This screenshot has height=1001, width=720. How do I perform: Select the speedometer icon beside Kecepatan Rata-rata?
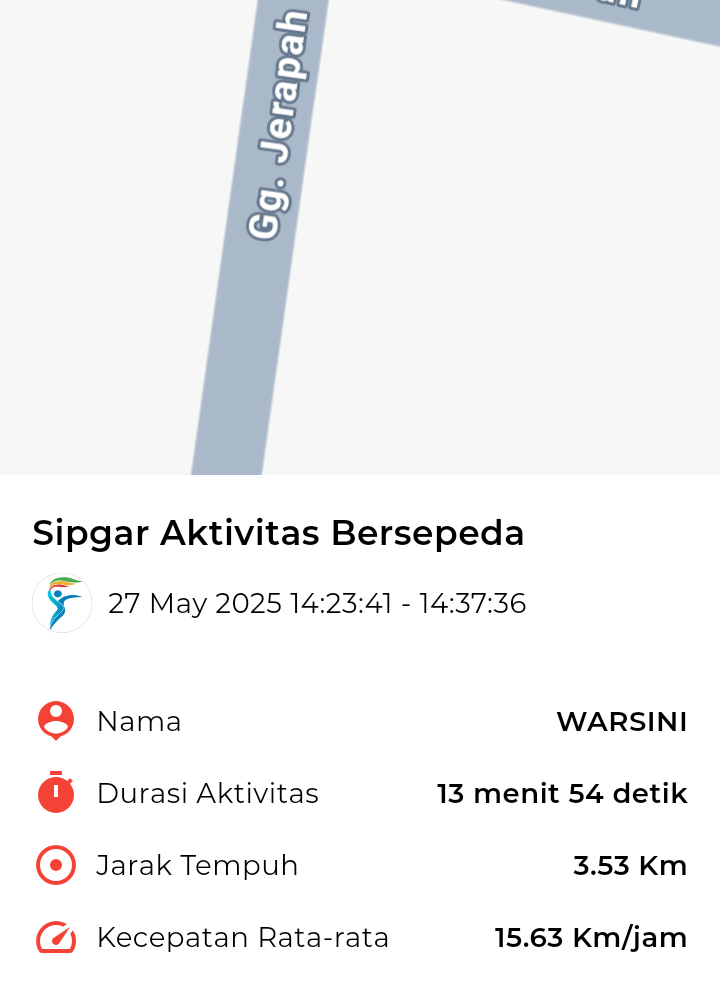click(55, 937)
